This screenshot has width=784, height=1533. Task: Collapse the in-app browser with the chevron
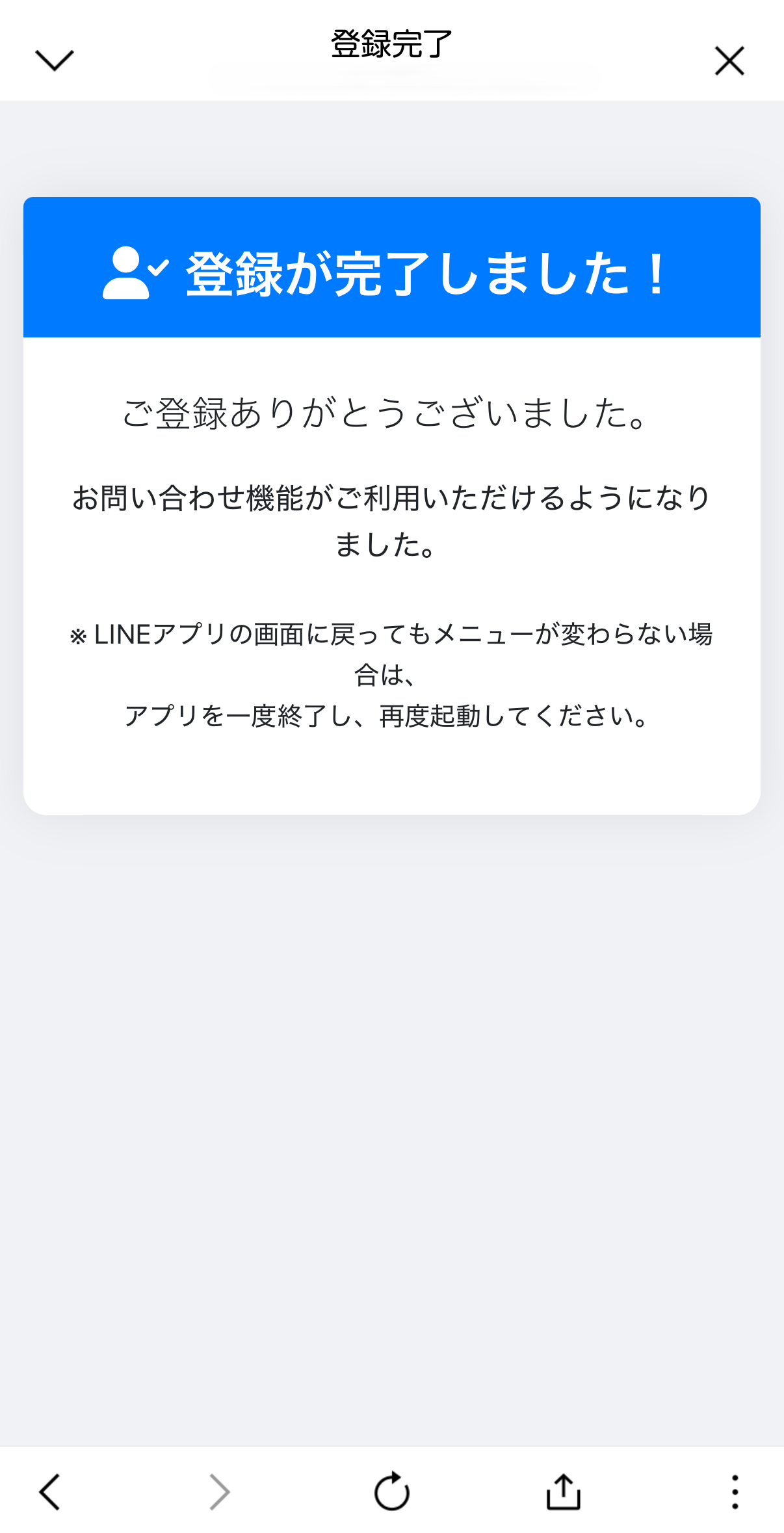pyautogui.click(x=54, y=60)
